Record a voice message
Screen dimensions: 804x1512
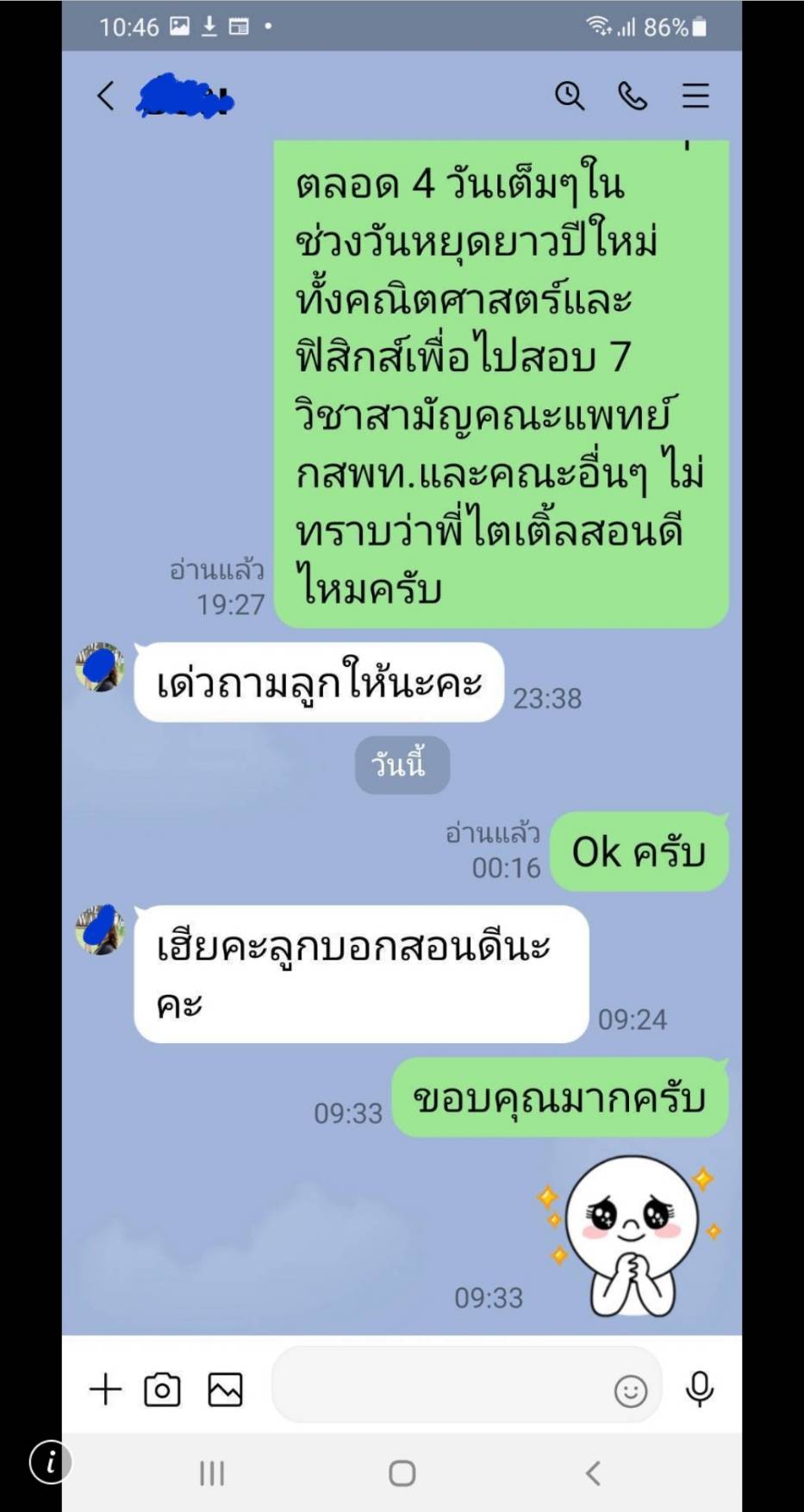click(x=700, y=1389)
